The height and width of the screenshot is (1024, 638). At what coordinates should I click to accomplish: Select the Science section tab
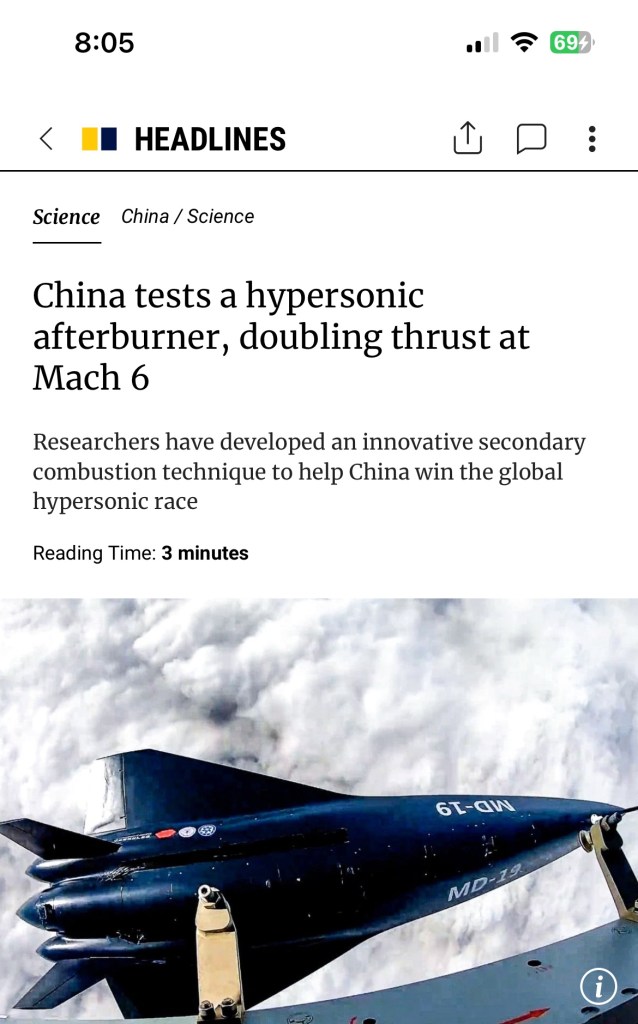66,217
